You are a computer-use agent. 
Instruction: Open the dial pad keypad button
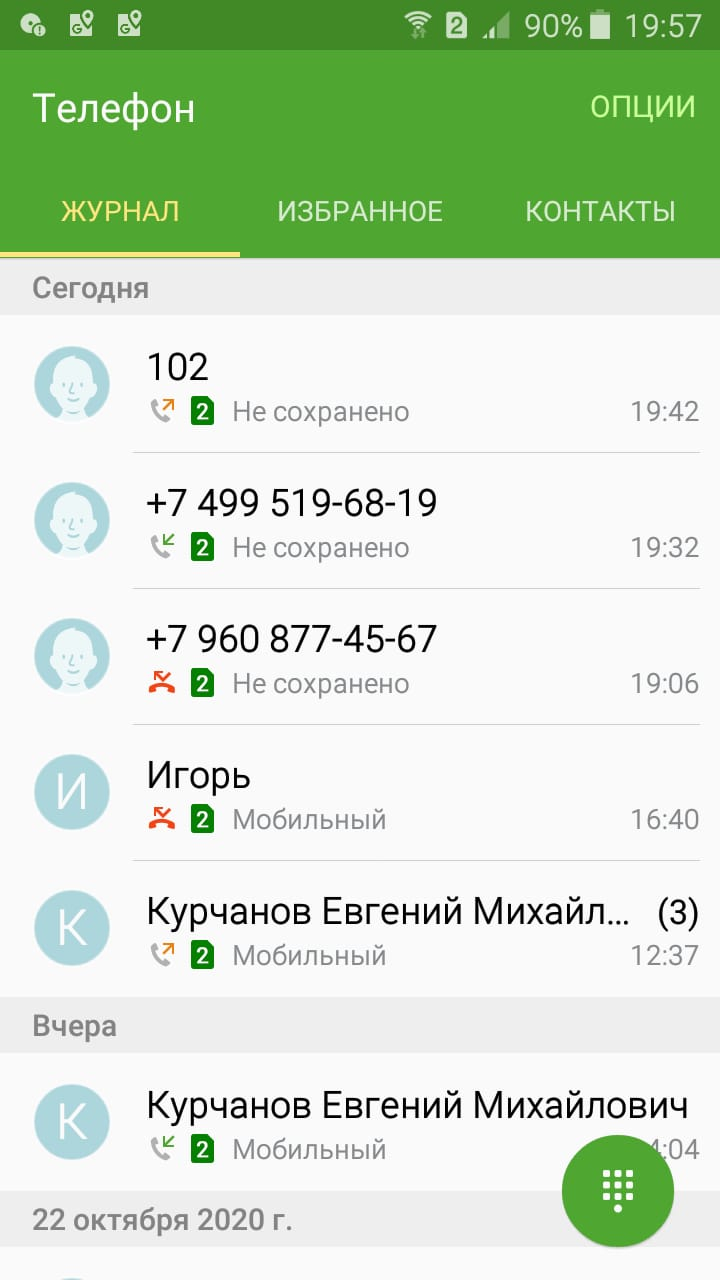click(618, 1191)
